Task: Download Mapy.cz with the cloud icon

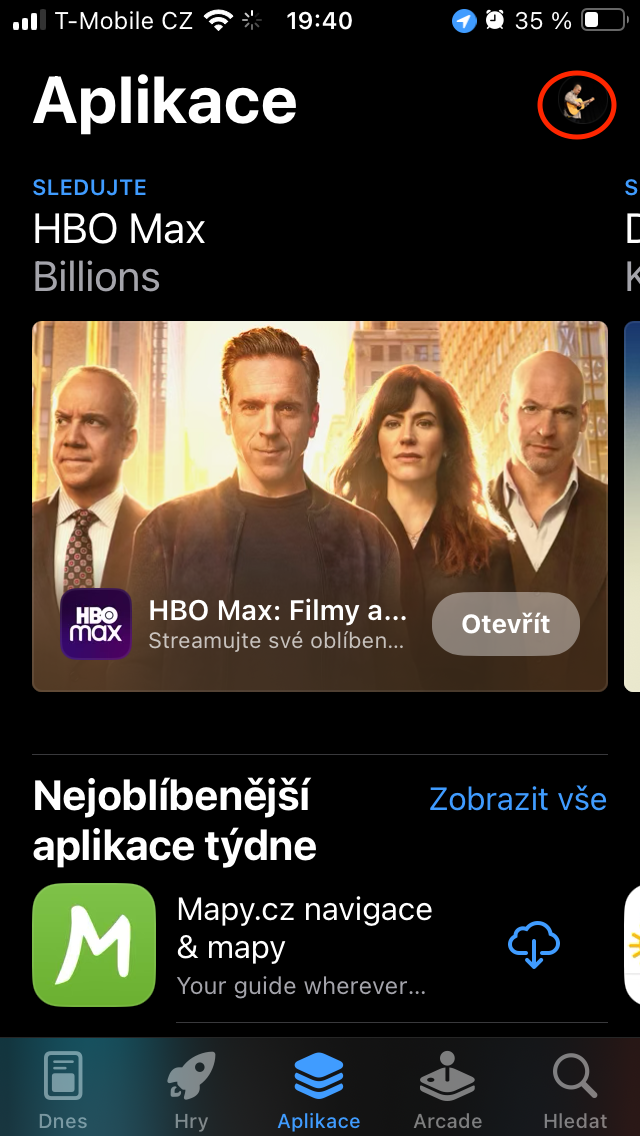Action: click(534, 945)
